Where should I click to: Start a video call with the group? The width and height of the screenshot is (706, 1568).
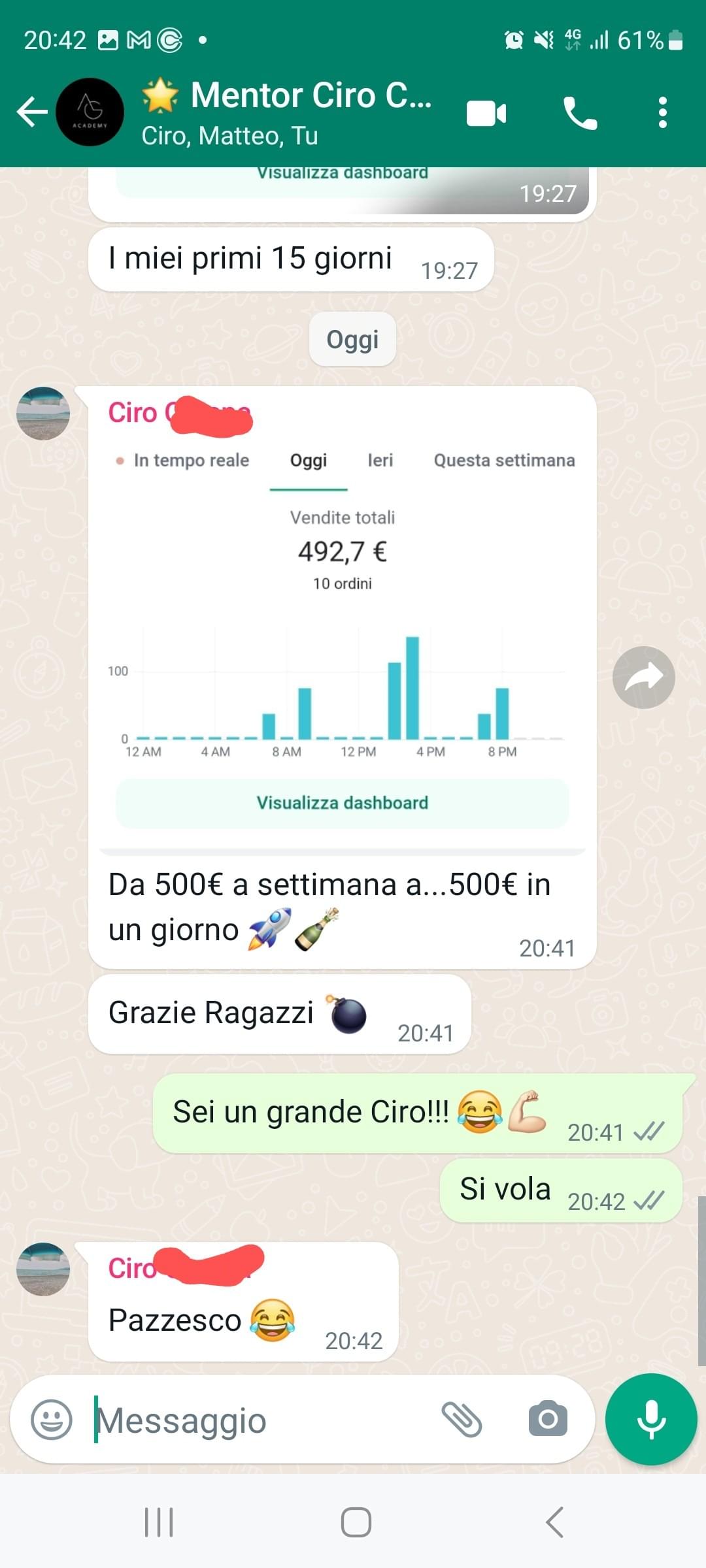click(486, 113)
